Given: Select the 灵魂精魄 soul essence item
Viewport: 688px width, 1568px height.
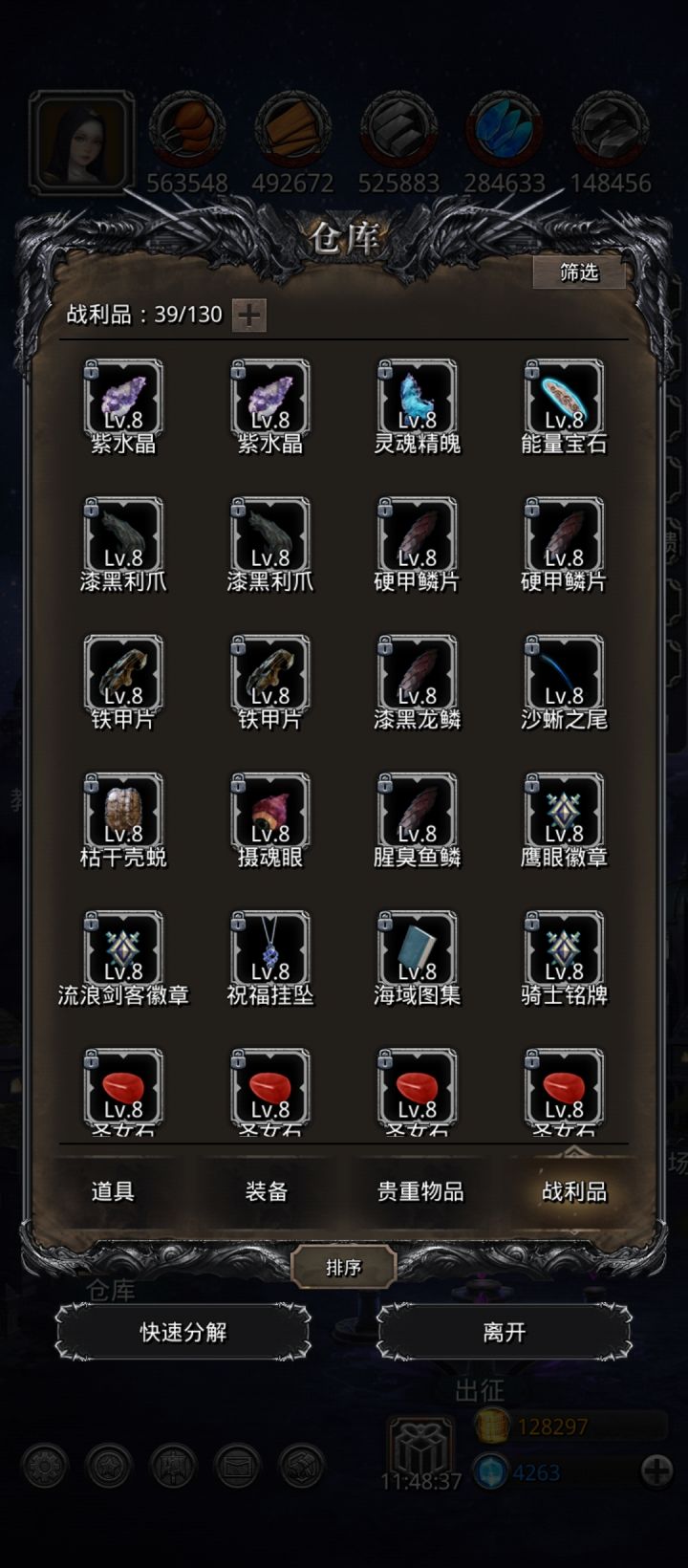Looking at the screenshot, I should [418, 402].
